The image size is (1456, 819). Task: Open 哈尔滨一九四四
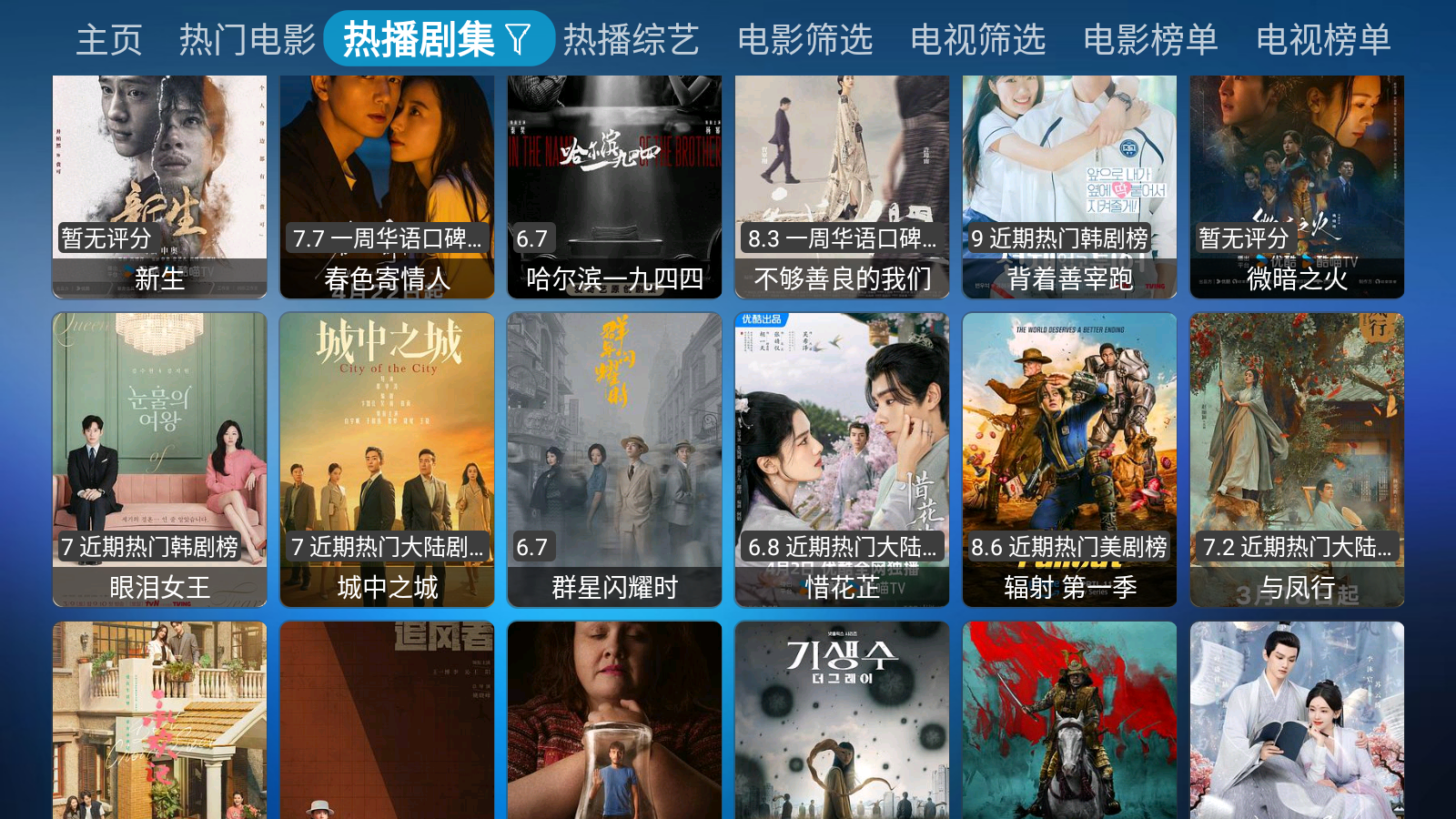[x=614, y=187]
